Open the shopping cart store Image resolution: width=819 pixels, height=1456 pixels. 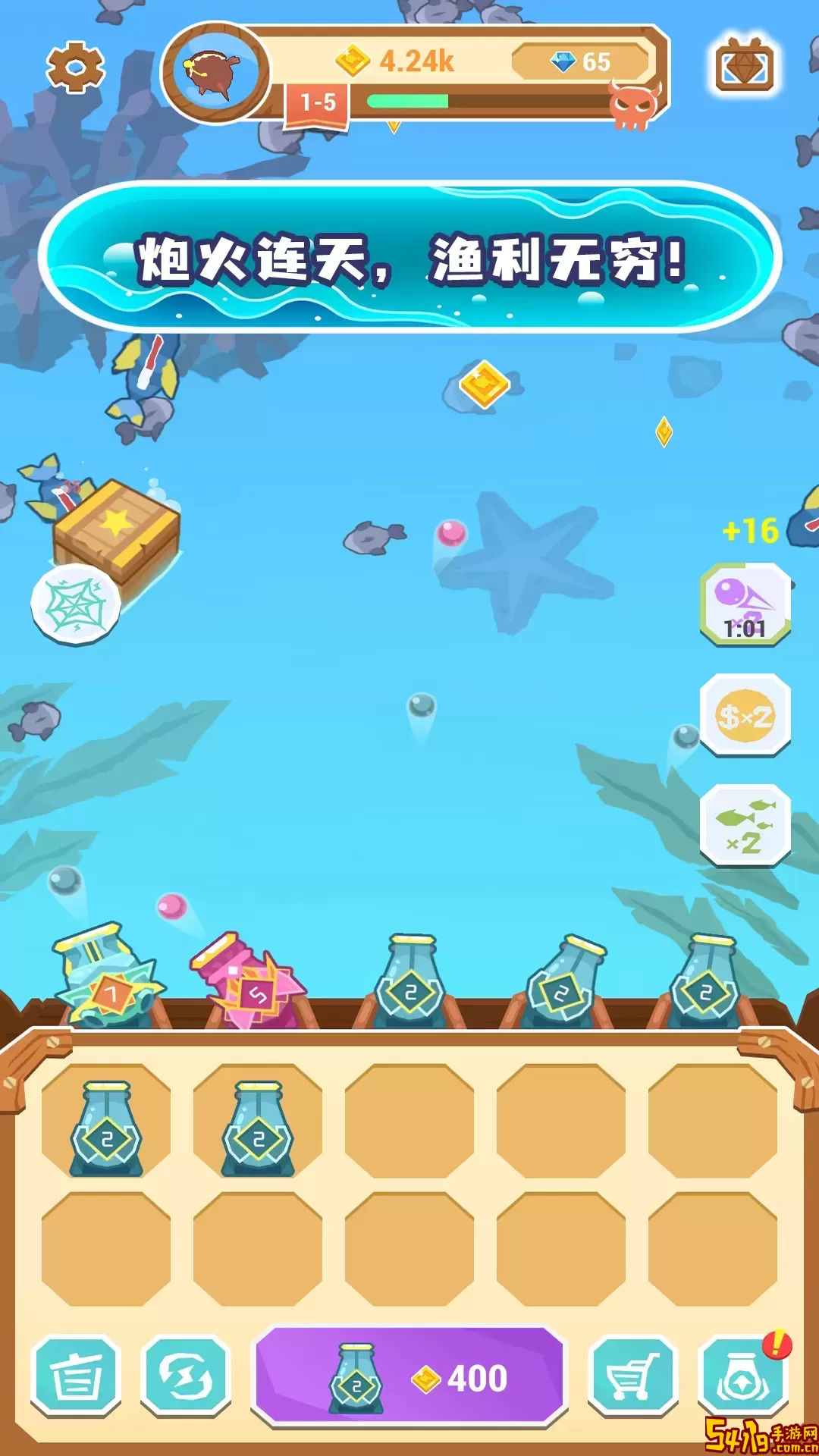click(x=632, y=1377)
